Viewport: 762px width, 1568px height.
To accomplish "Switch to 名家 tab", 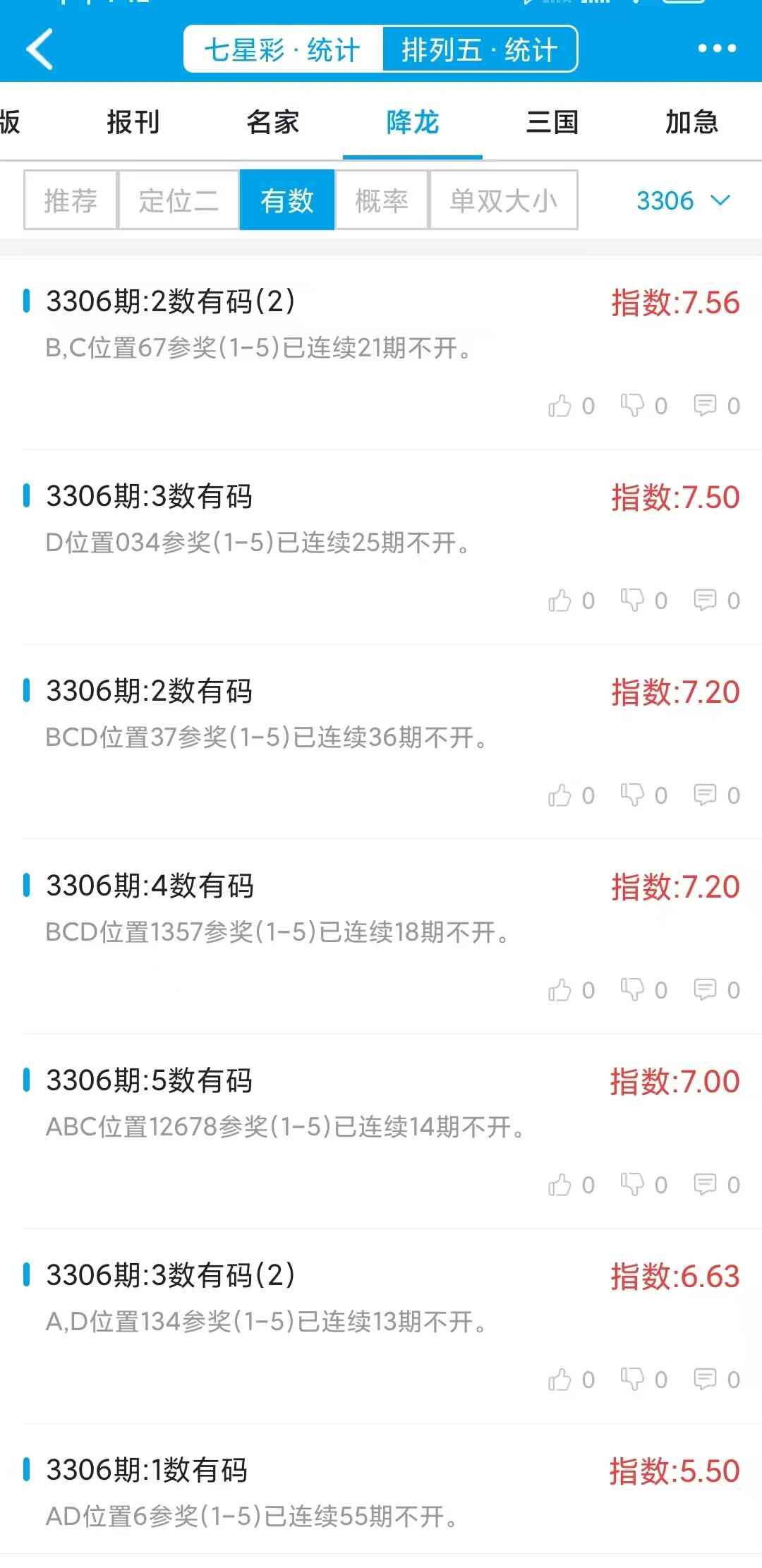I will click(x=273, y=122).
